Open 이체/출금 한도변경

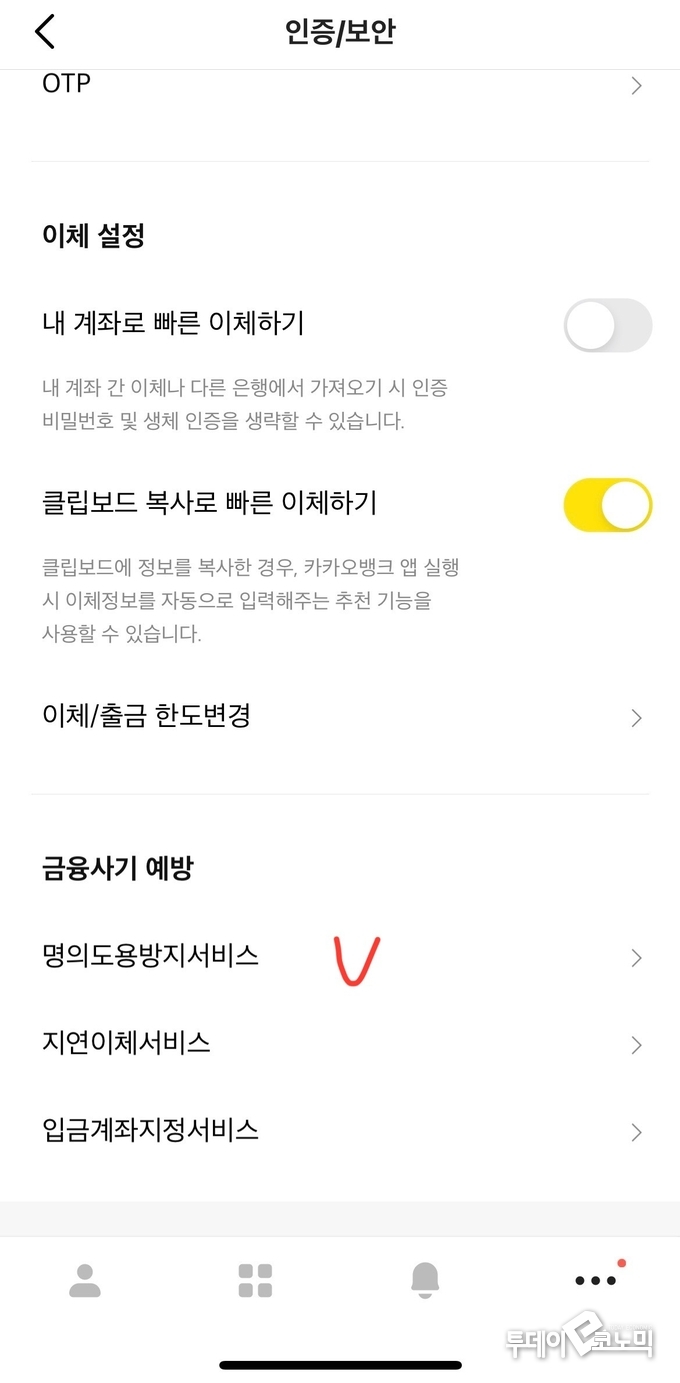click(340, 717)
